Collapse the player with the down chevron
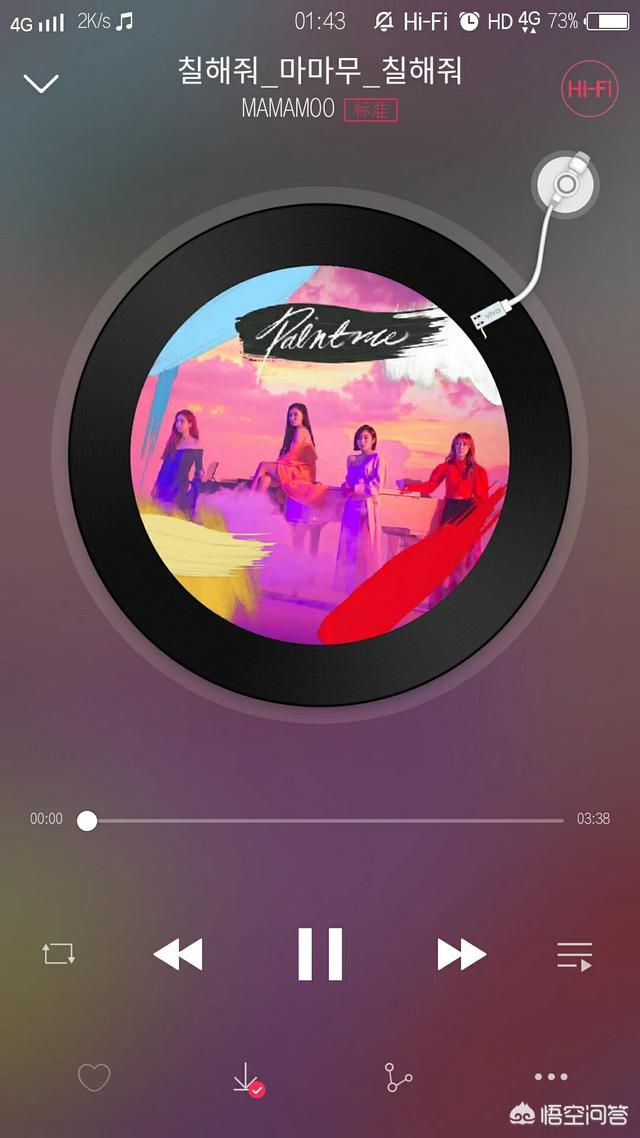The image size is (640, 1138). (x=41, y=83)
